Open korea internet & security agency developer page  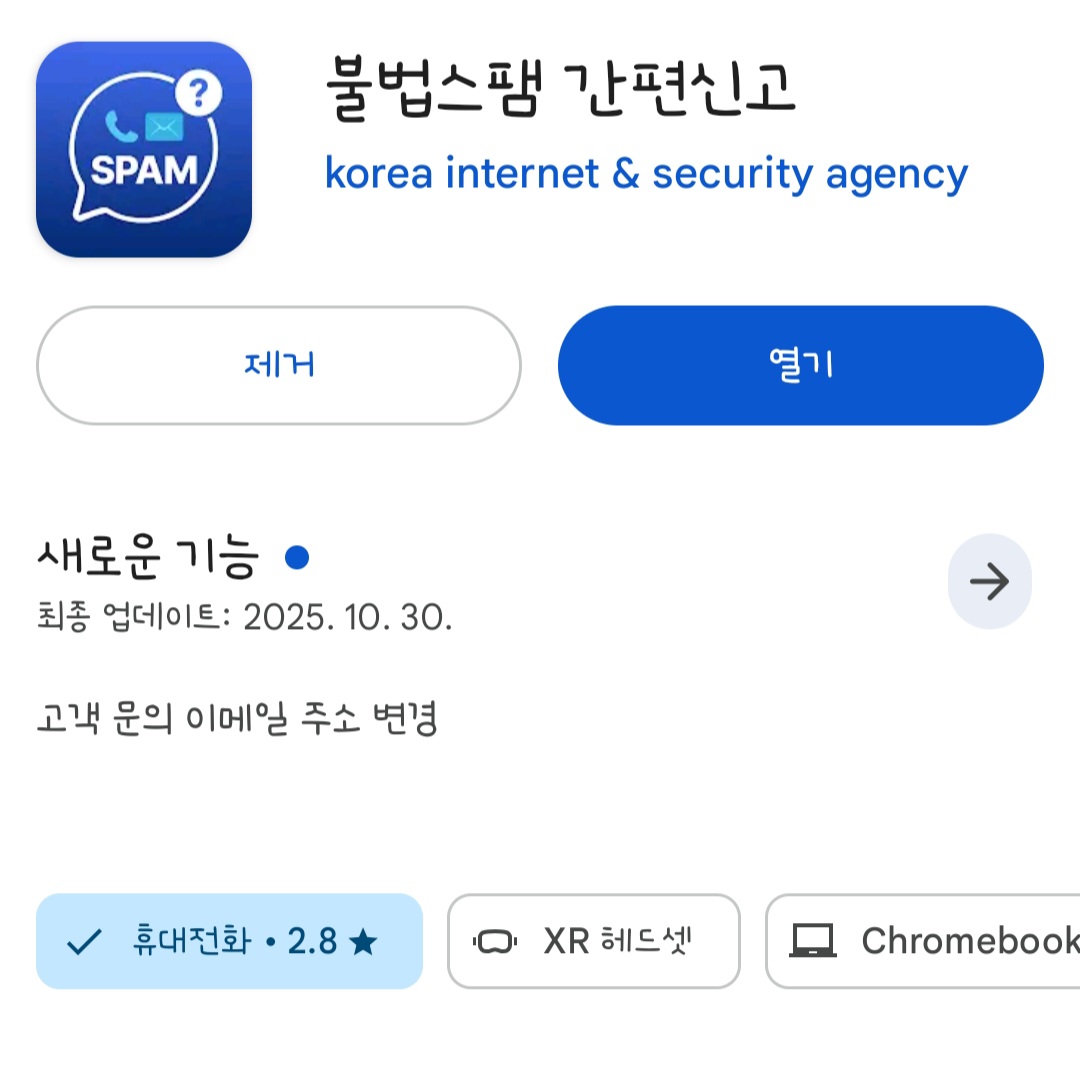pos(646,174)
